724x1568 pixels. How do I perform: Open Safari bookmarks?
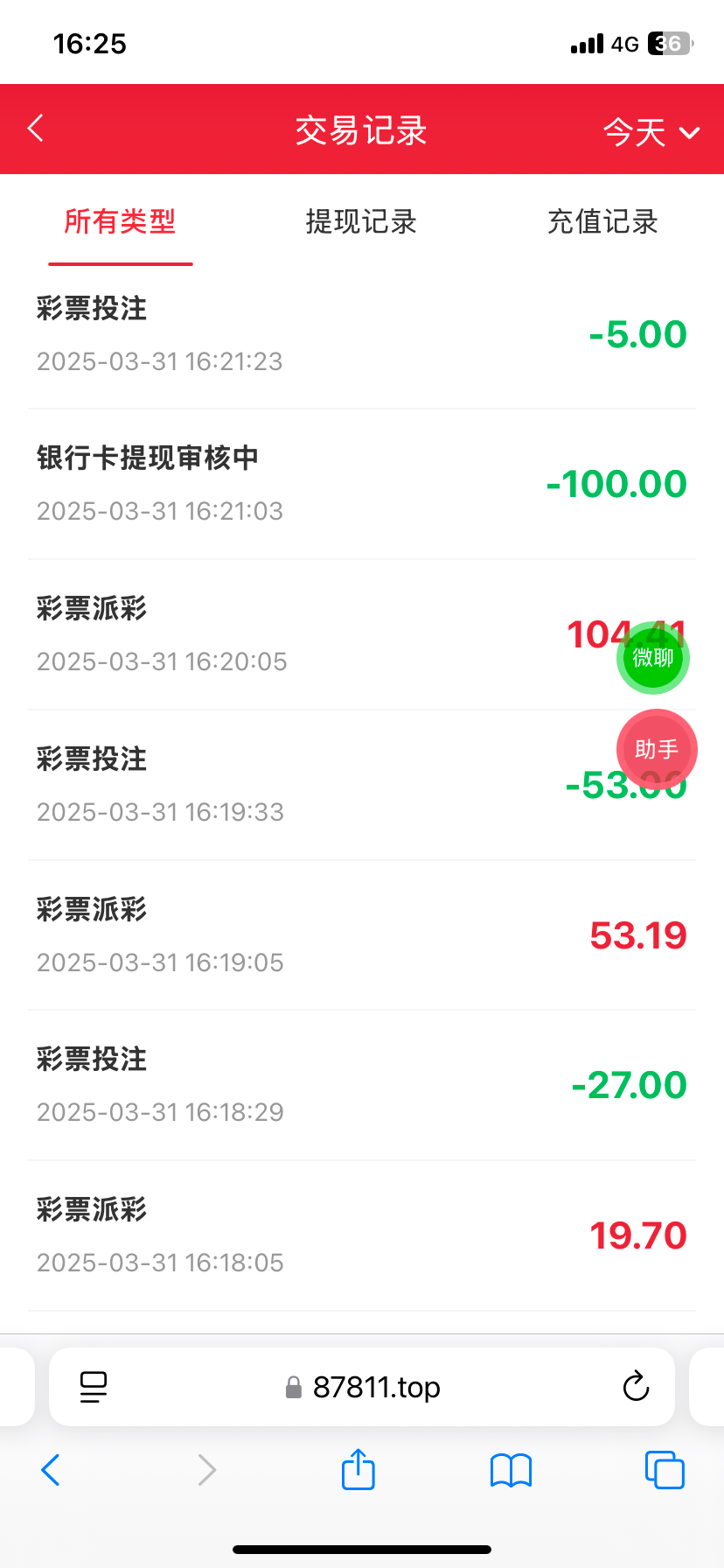(x=511, y=1470)
